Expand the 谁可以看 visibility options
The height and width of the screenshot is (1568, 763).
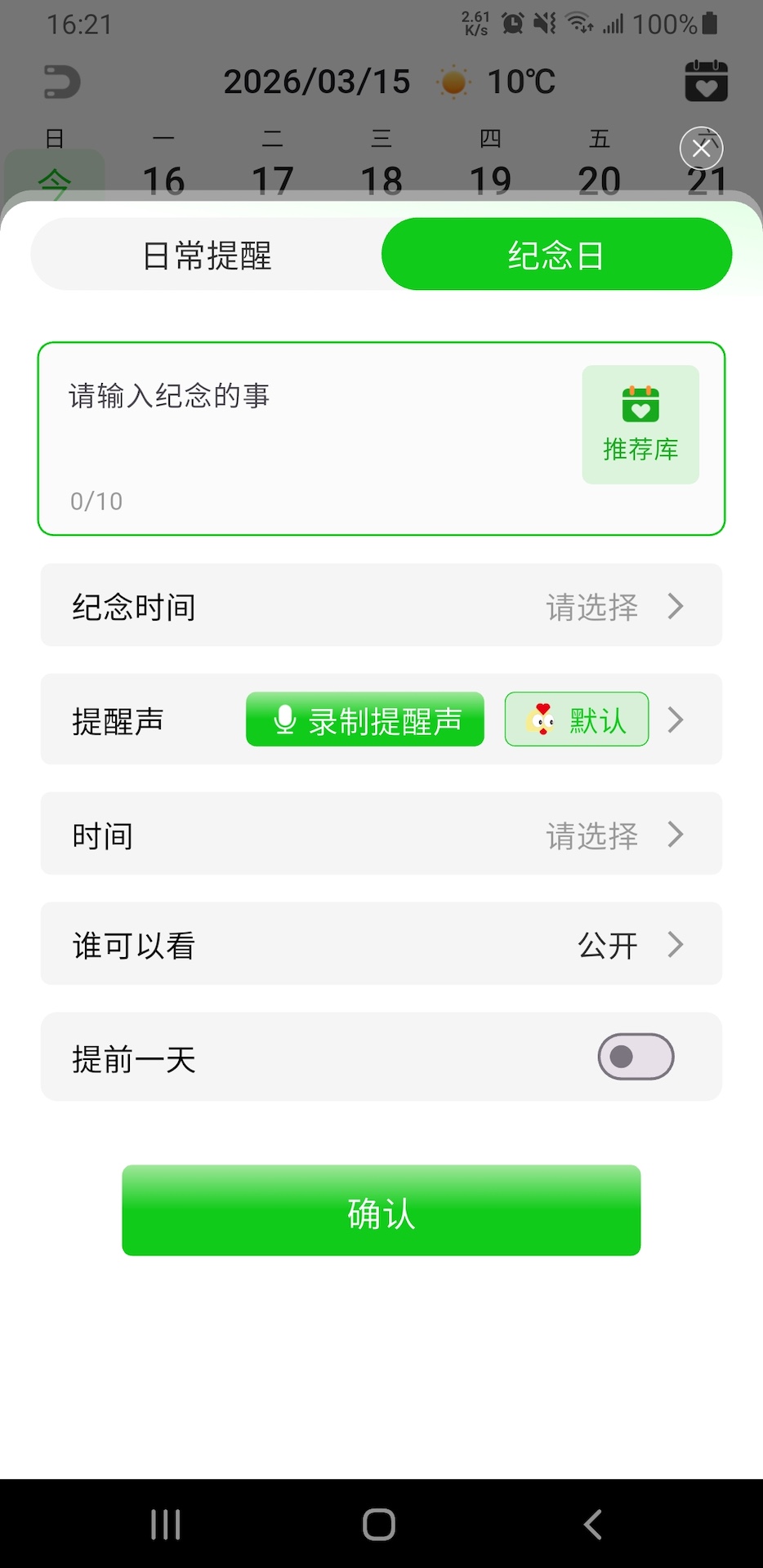point(676,945)
